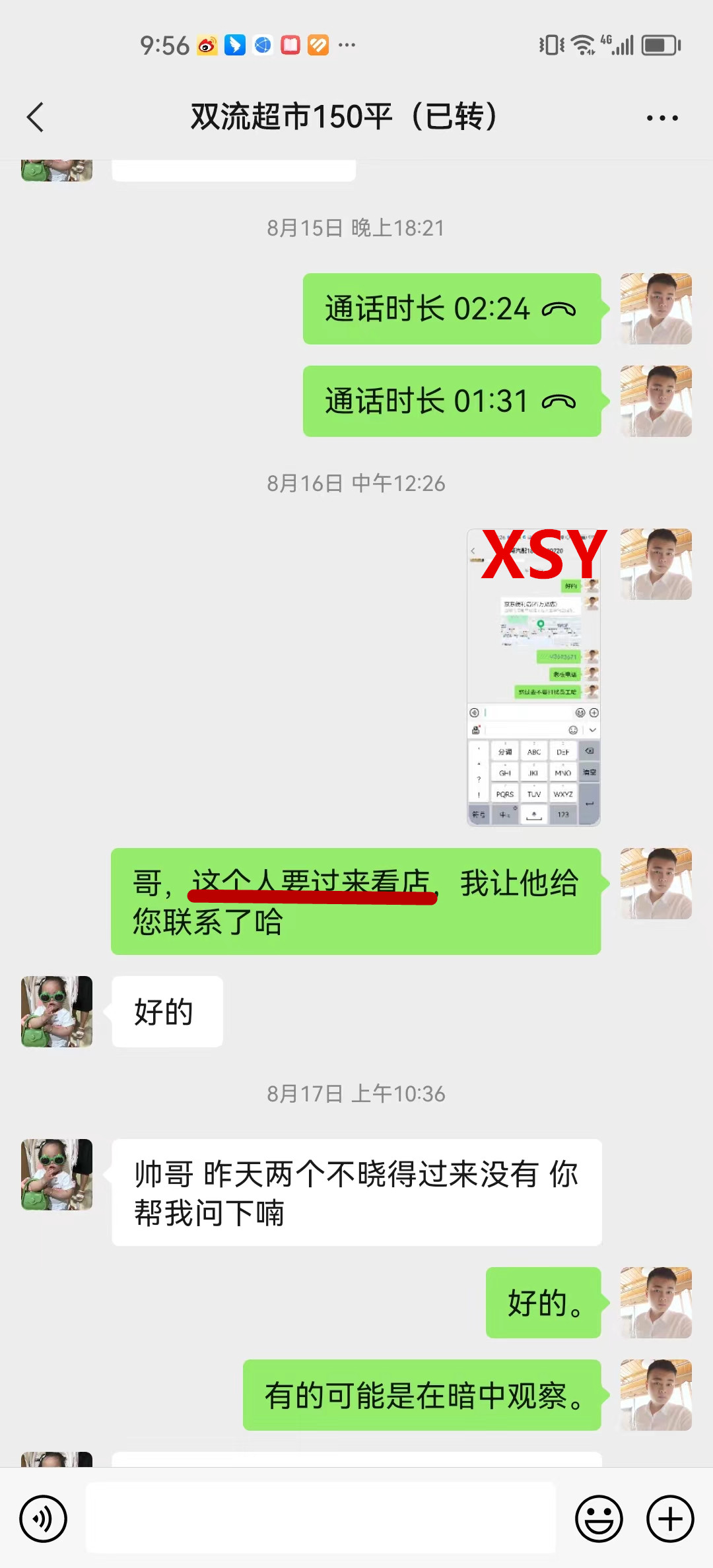The height and width of the screenshot is (1568, 713).
Task: Open the chat info overflow menu
Action: pyautogui.click(x=662, y=118)
